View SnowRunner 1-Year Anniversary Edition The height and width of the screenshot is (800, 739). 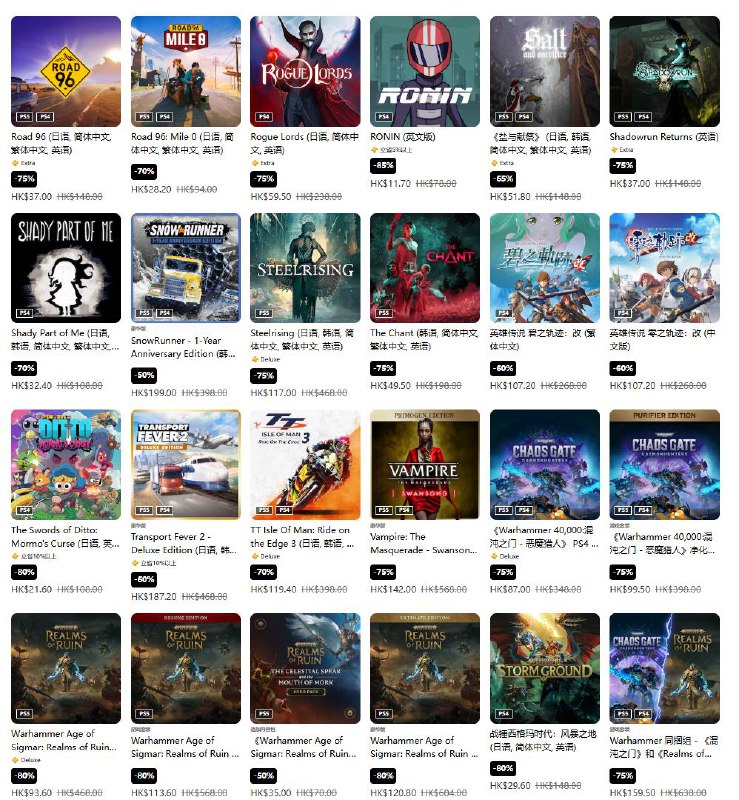185,267
